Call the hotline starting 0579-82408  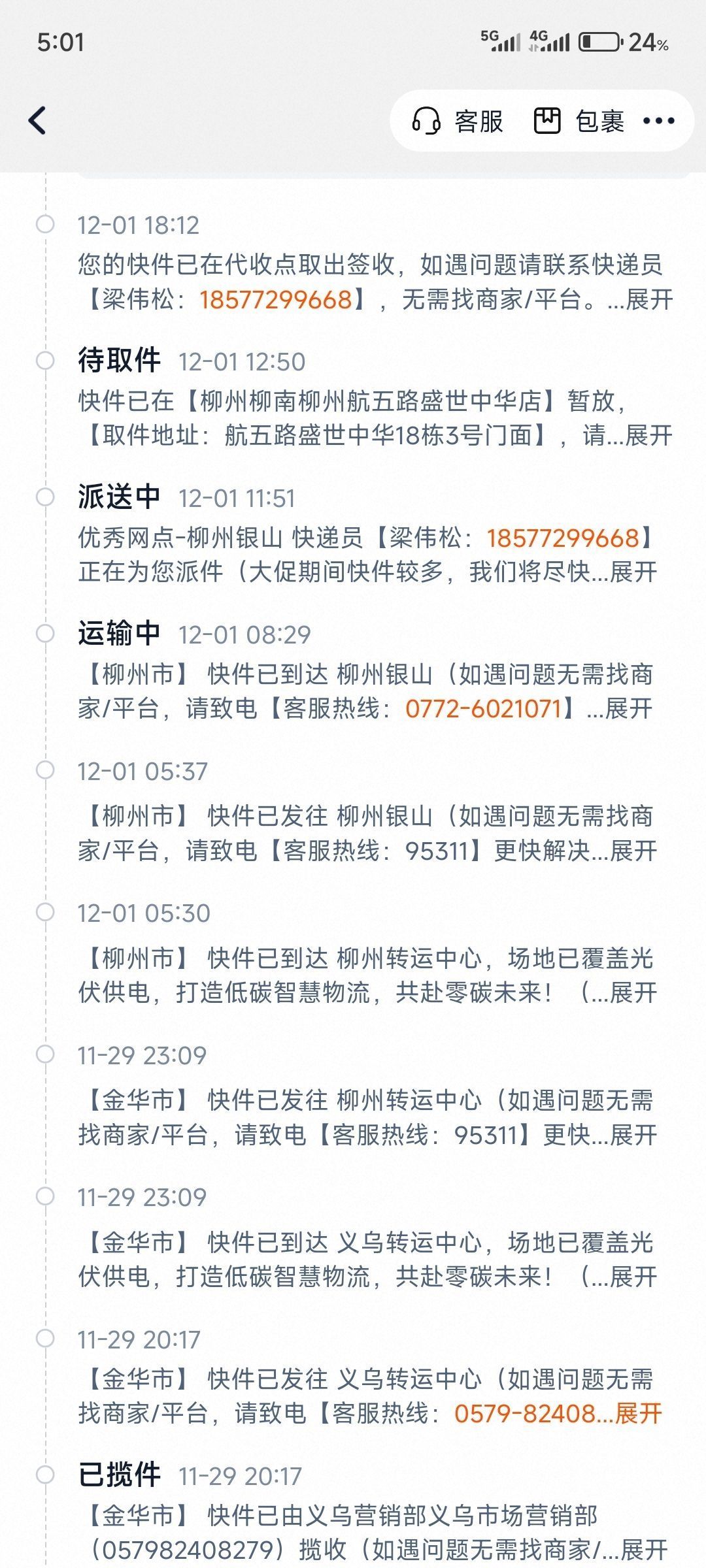click(x=524, y=1414)
